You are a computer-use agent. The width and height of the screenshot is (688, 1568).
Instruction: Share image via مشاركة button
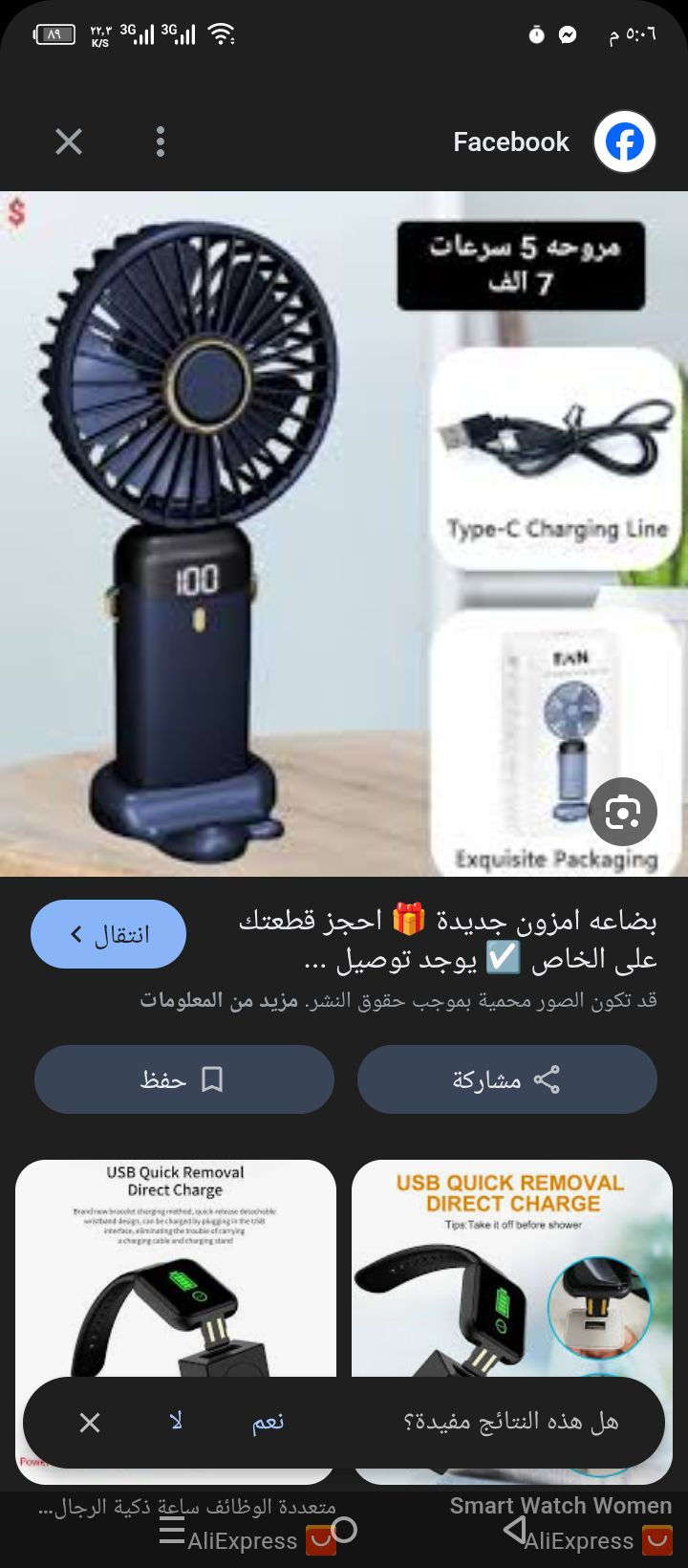pyautogui.click(x=506, y=1079)
